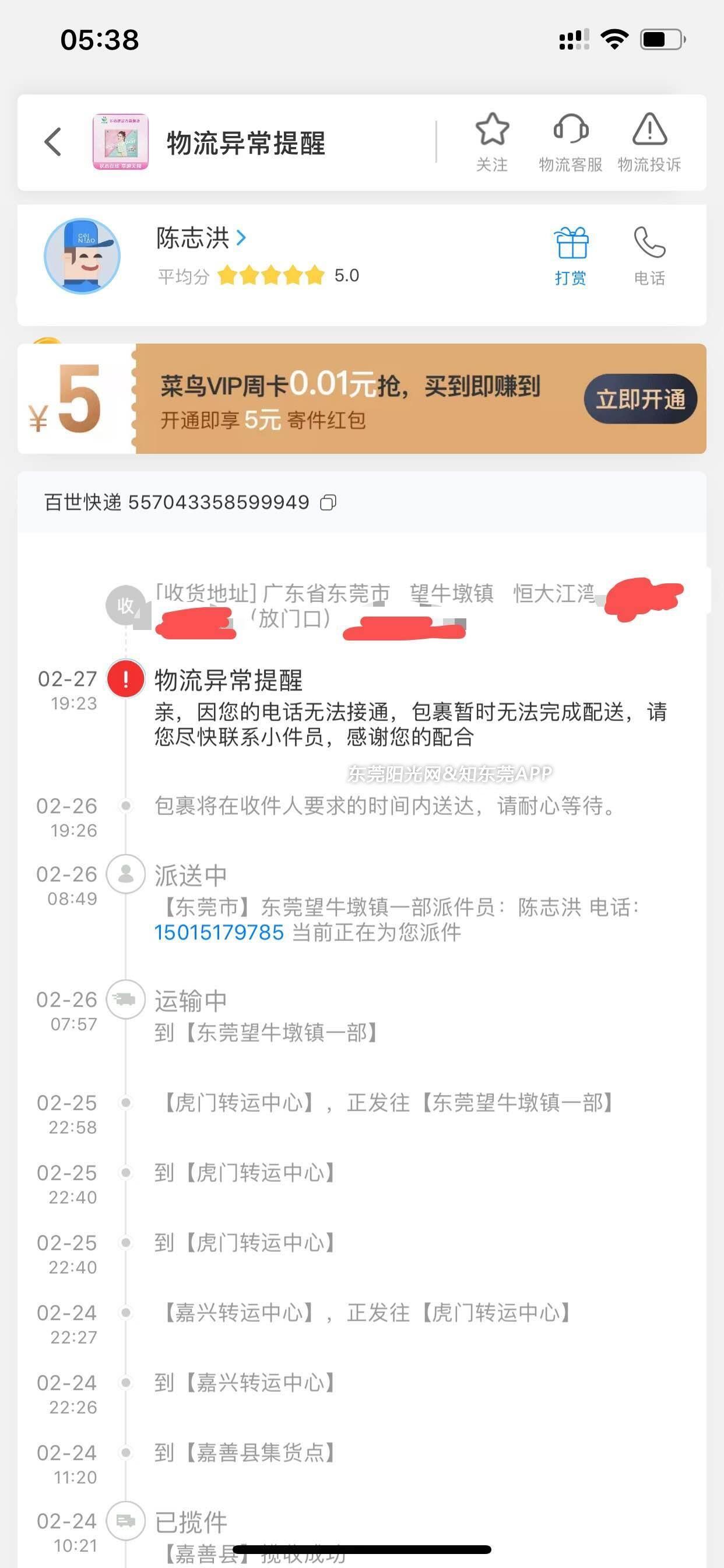Open courier 陈志洪's profile

tap(201, 238)
